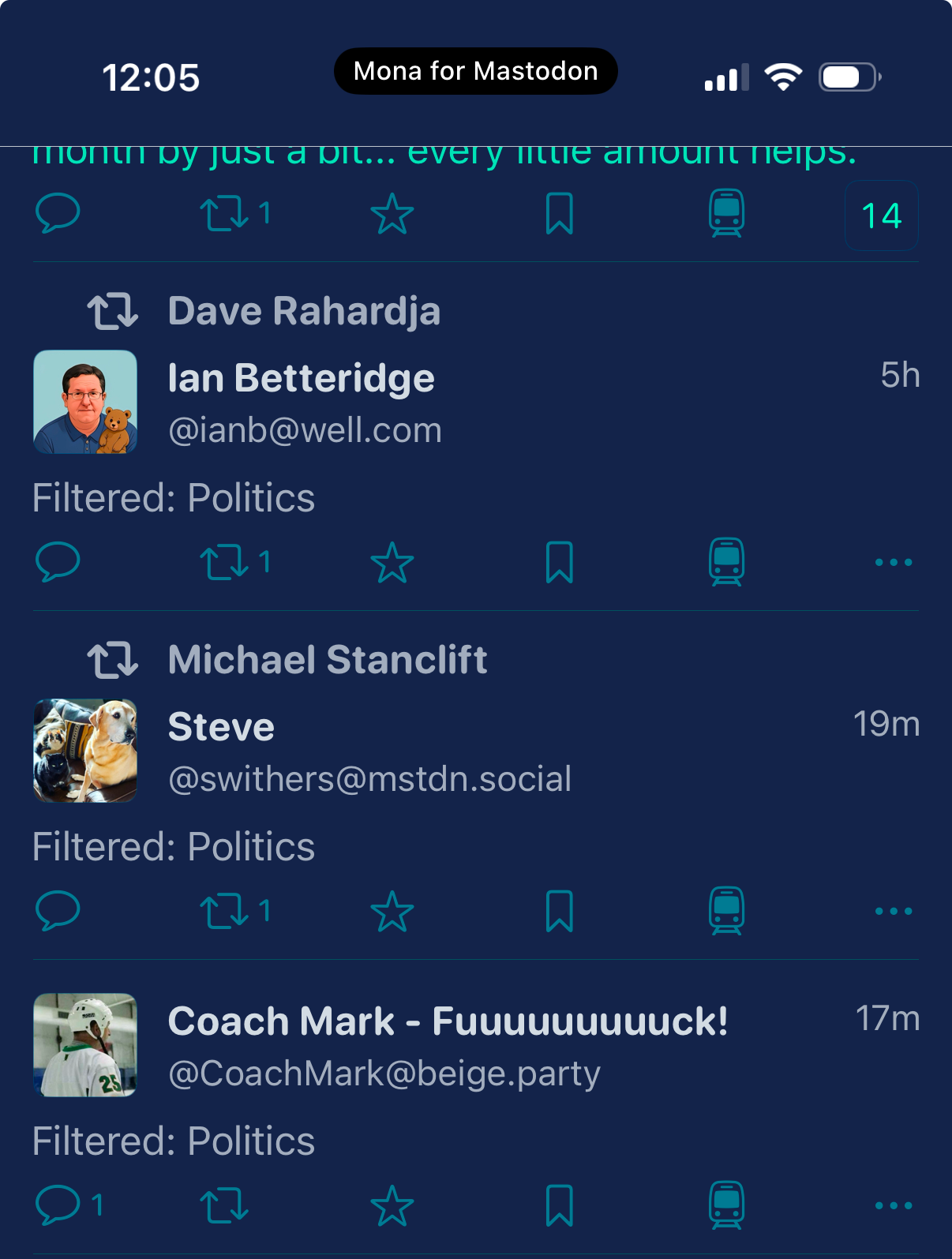Open more options on Coach Mark's post
Viewport: 952px width, 1259px height.
(x=893, y=1206)
